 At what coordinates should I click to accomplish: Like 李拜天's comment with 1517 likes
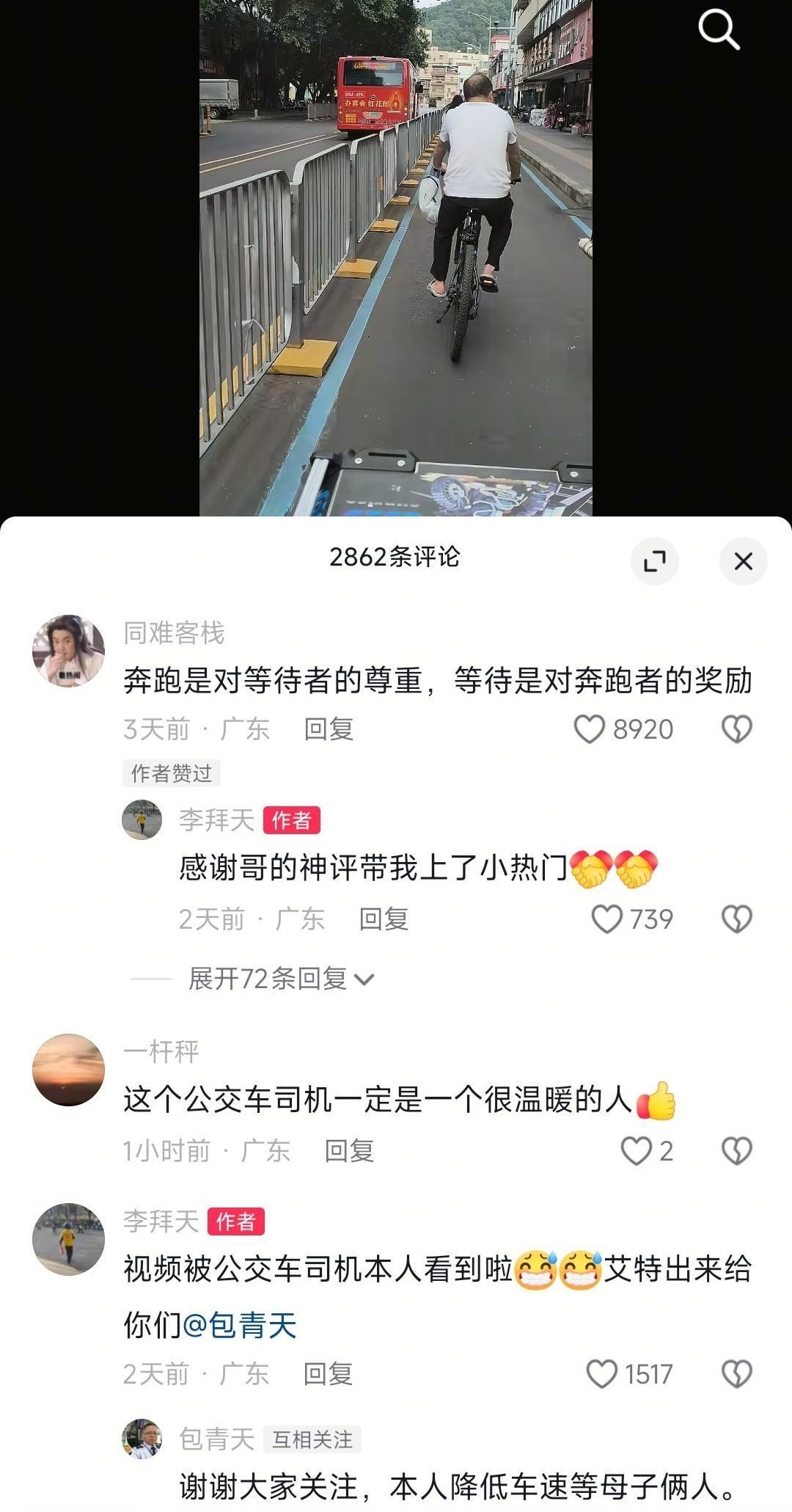[602, 1374]
